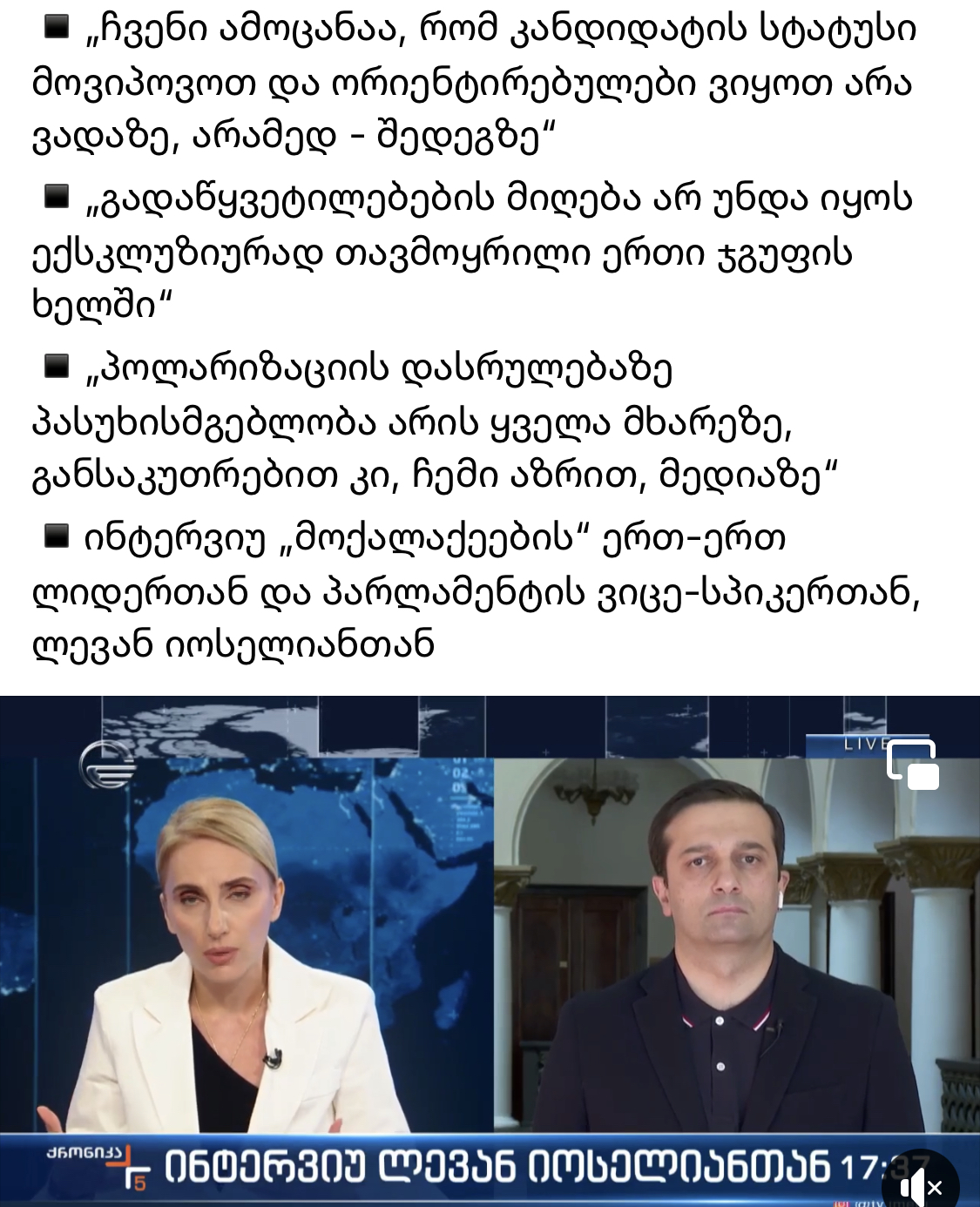Image resolution: width=980 pixels, height=1207 pixels.
Task: Unmute the video sound
Action: (920, 1185)
